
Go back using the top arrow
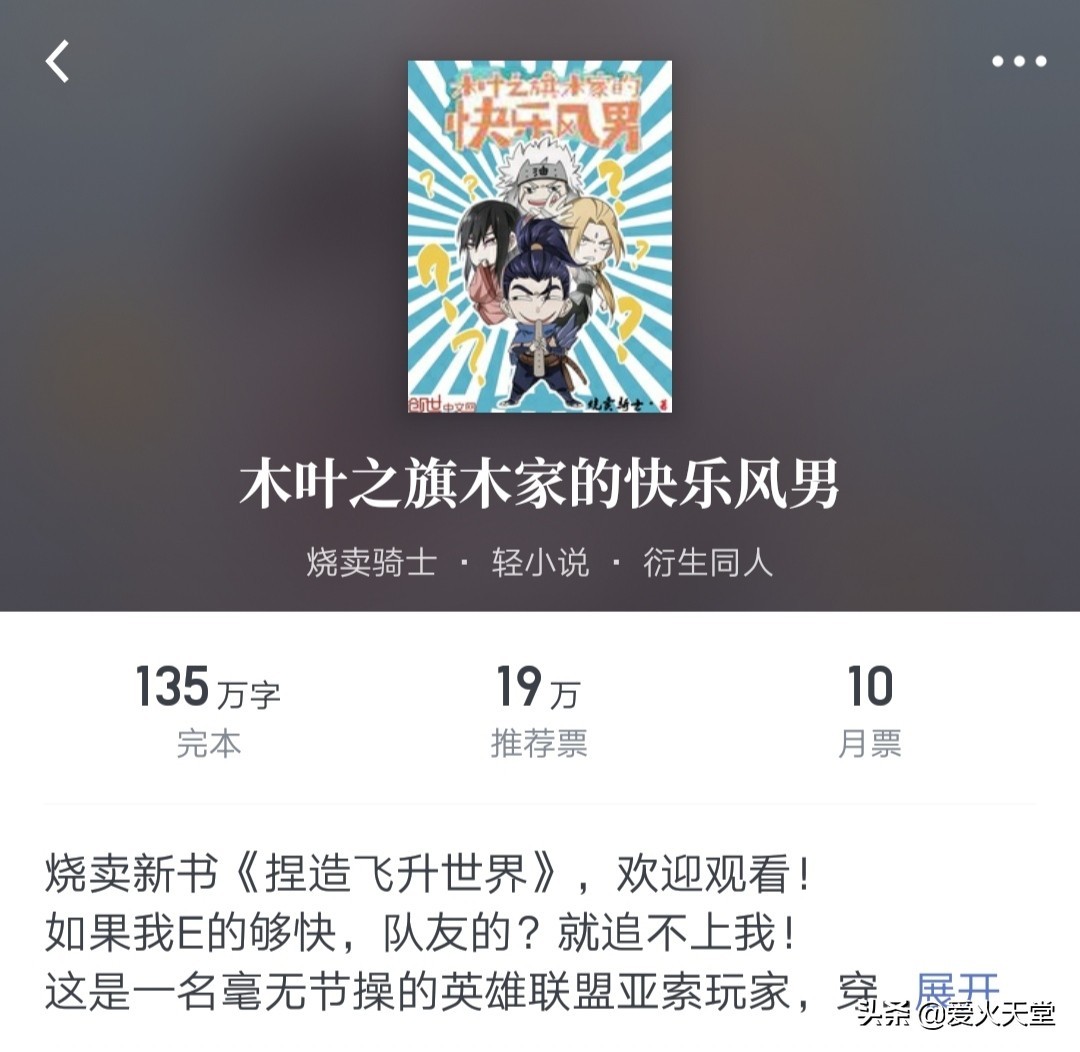point(58,62)
